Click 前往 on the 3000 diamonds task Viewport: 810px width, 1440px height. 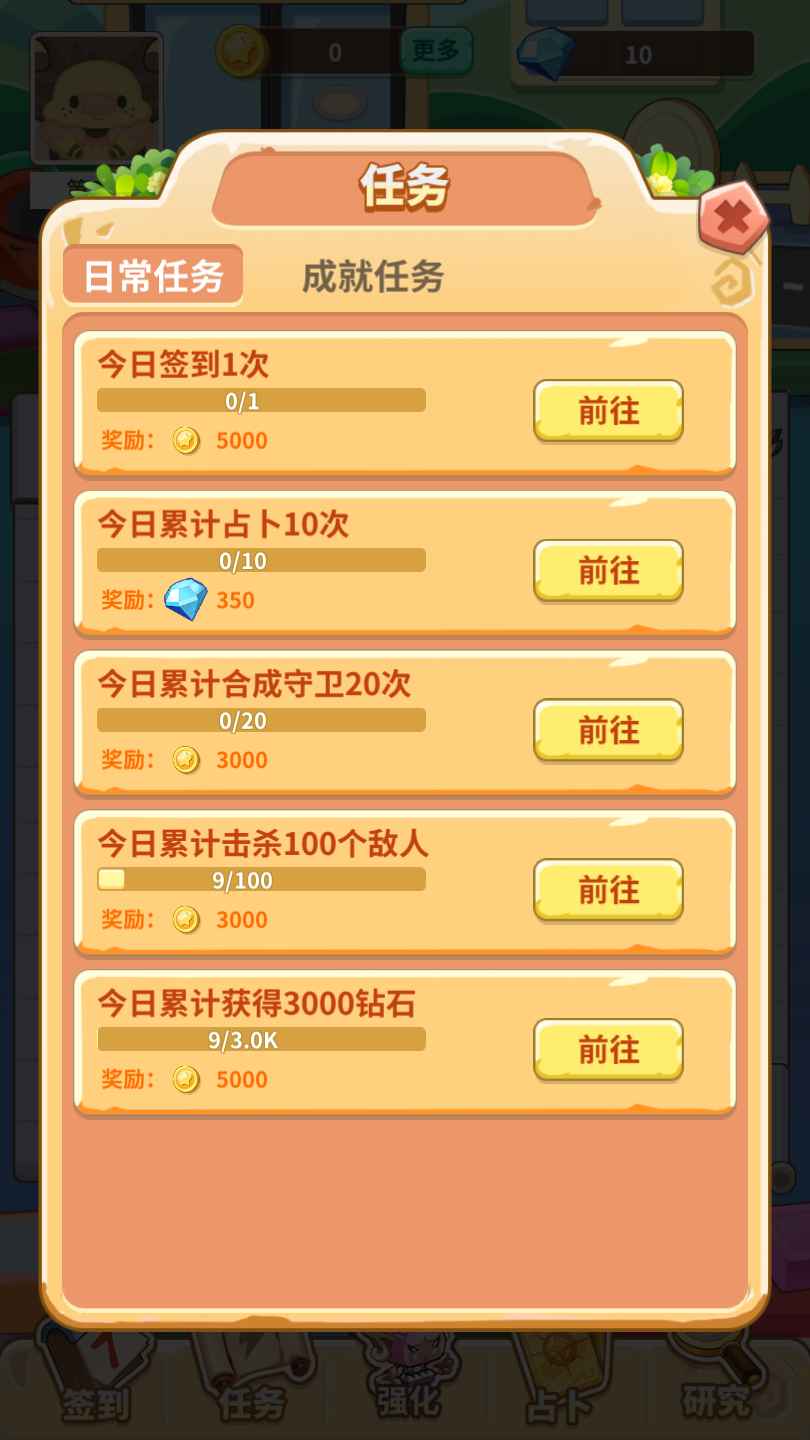(x=608, y=1050)
